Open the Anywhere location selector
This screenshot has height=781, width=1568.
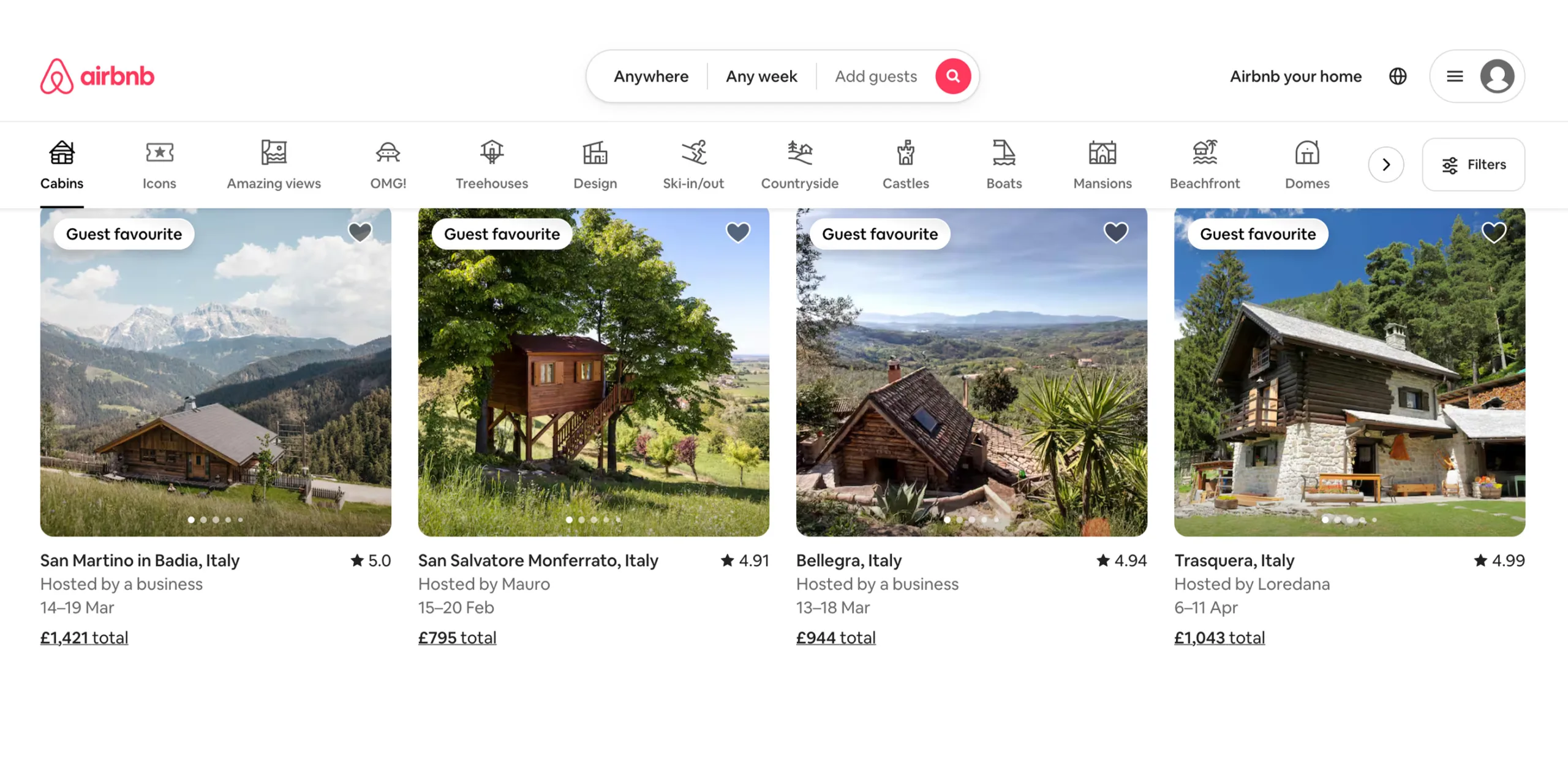click(650, 76)
